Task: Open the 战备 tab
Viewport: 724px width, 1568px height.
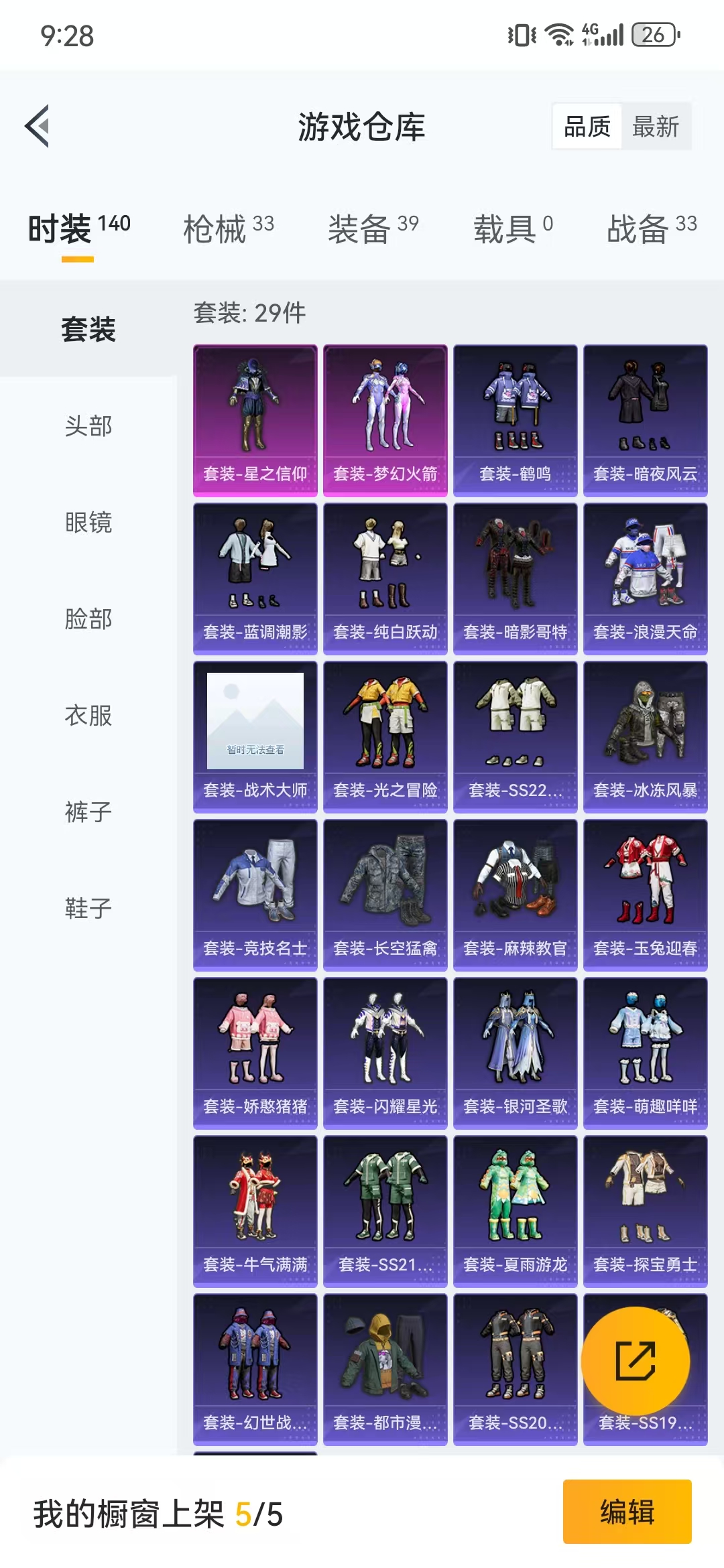Action: coord(652,229)
